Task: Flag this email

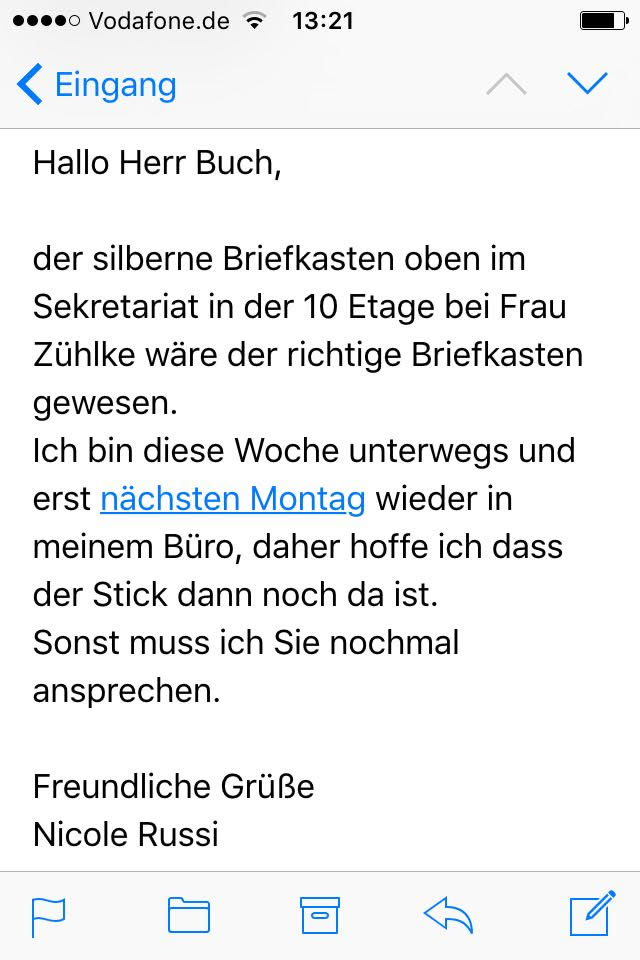Action: 48,915
